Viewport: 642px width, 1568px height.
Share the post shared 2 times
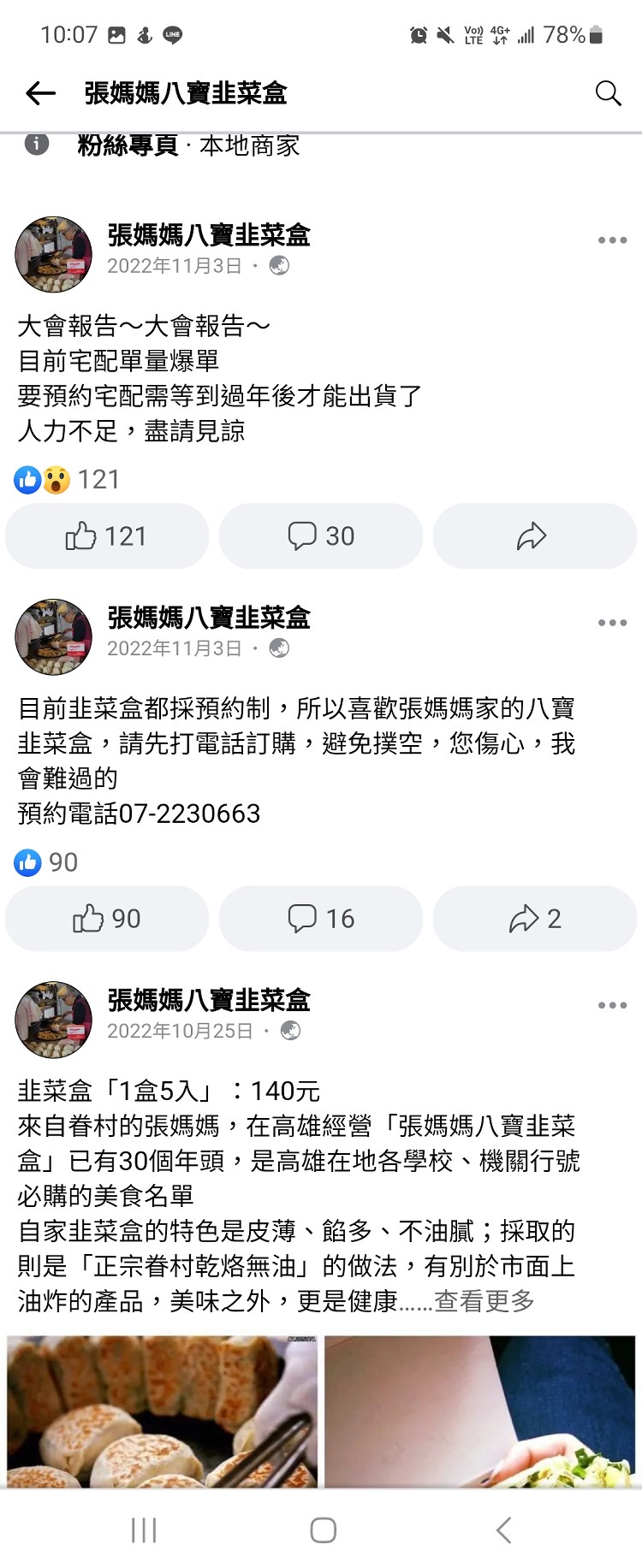pos(534,919)
